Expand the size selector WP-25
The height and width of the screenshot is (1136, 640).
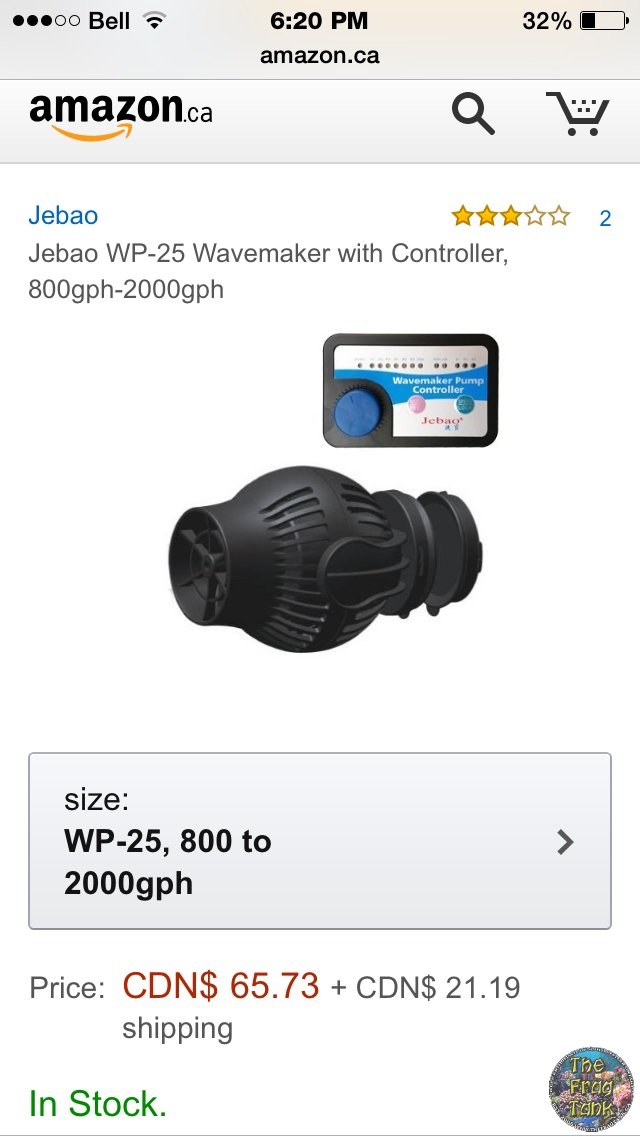(x=320, y=841)
